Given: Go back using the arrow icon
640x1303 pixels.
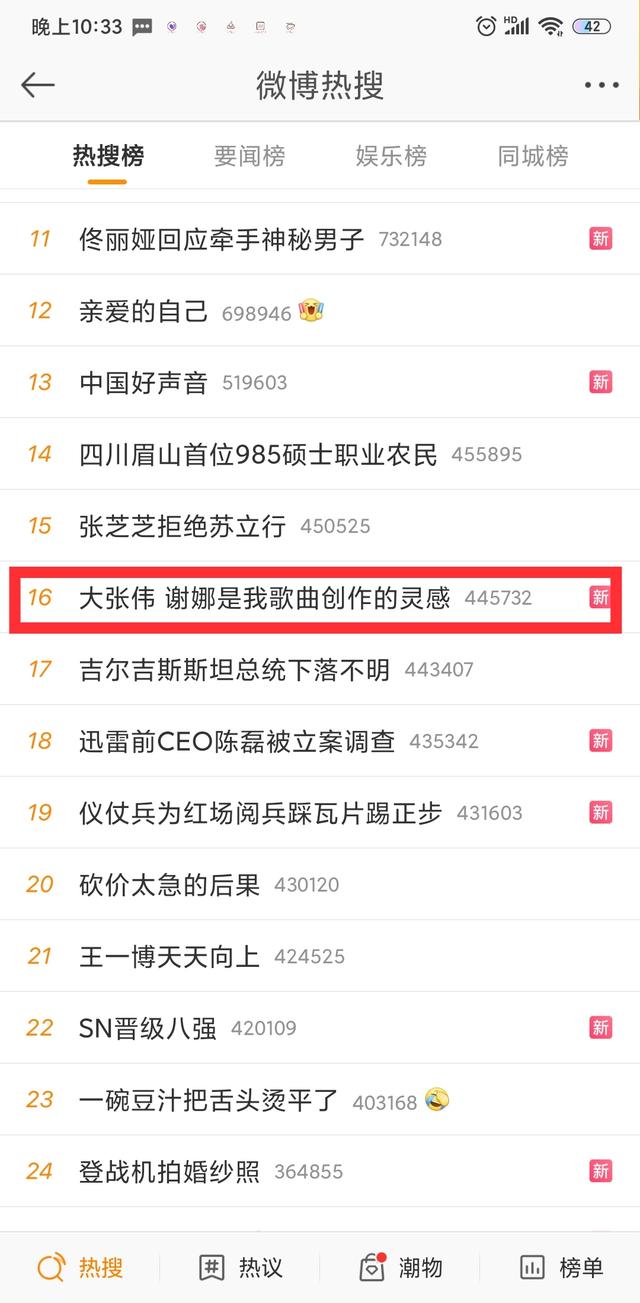Looking at the screenshot, I should pyautogui.click(x=38, y=85).
